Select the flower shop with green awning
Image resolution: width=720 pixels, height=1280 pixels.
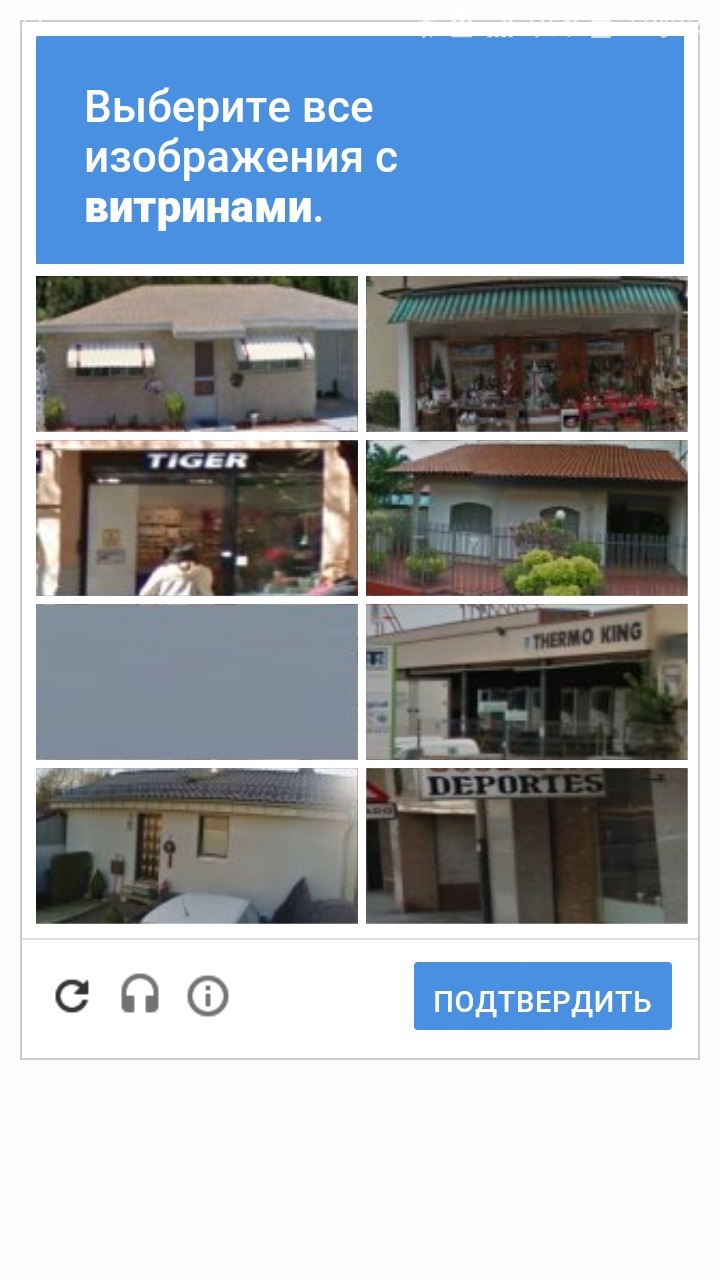[527, 354]
